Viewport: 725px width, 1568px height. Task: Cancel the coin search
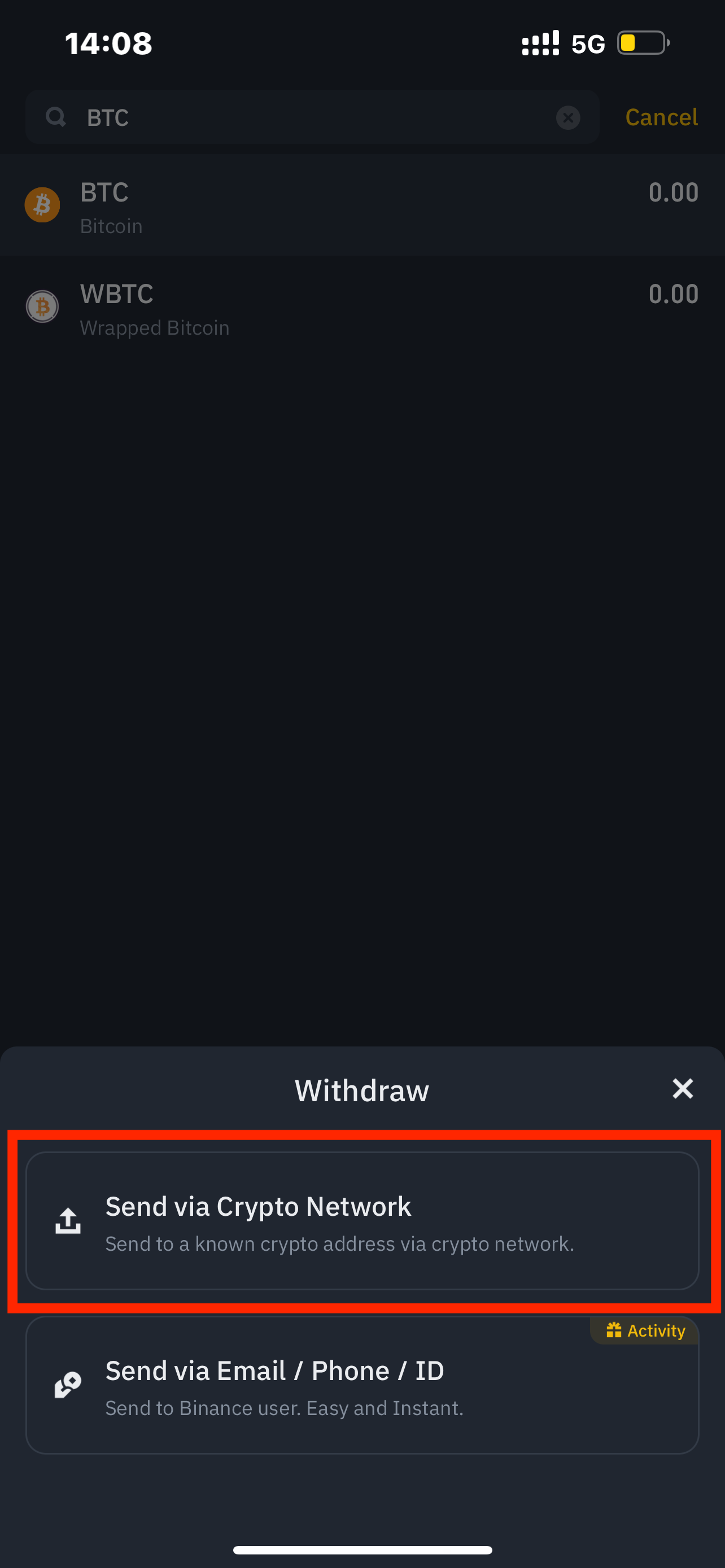tap(661, 117)
